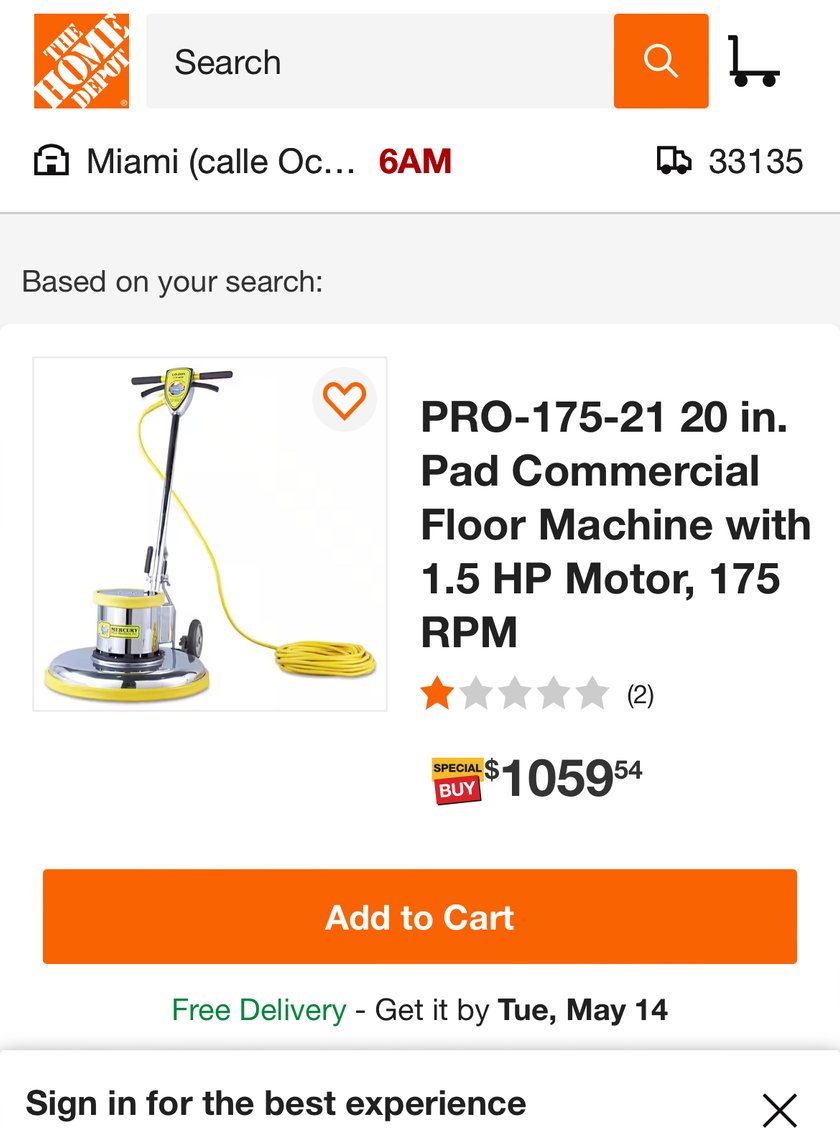Tap the one filled orange star rating
This screenshot has width=840, height=1135.
438,693
